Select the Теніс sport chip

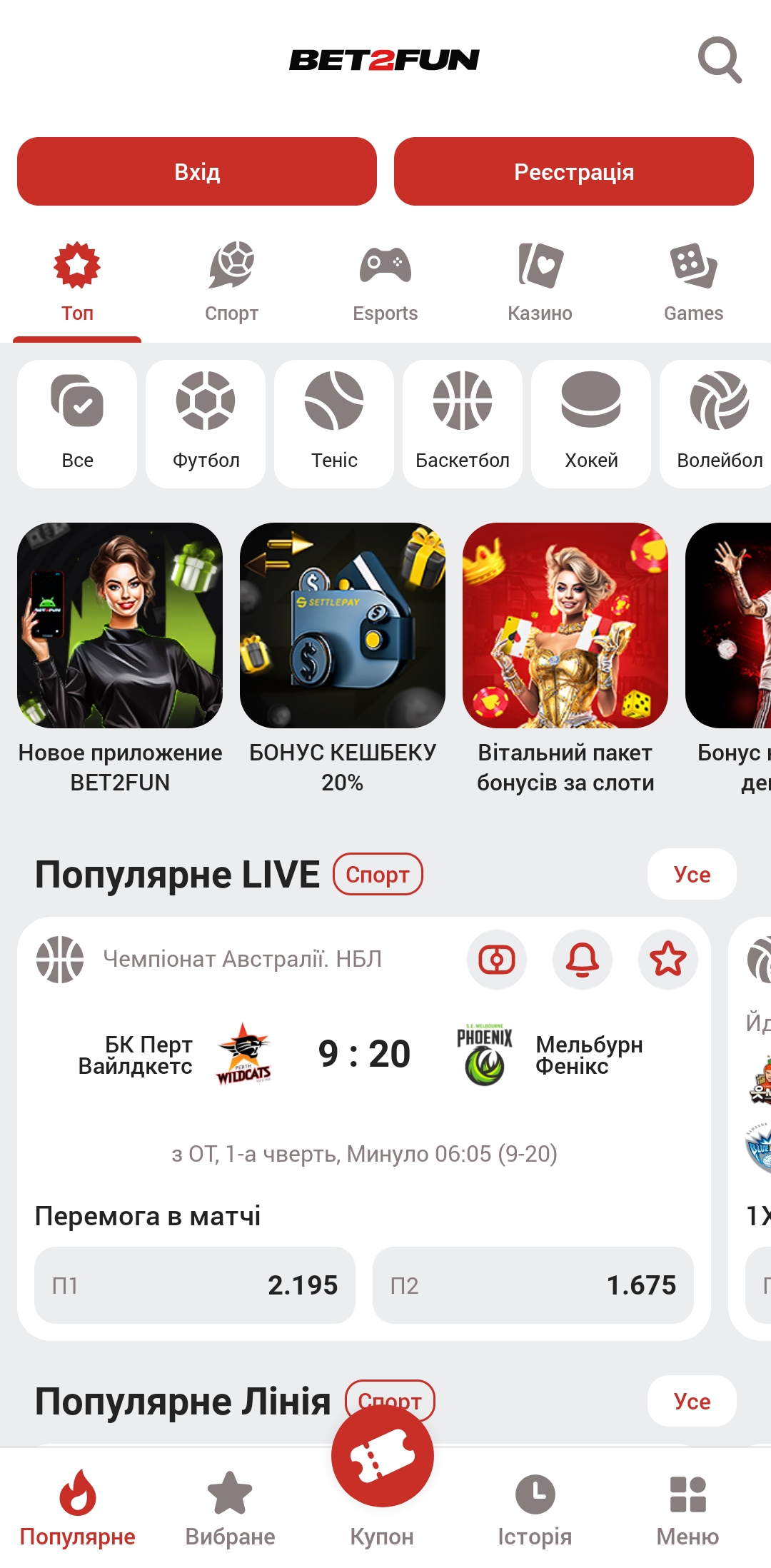click(x=334, y=423)
